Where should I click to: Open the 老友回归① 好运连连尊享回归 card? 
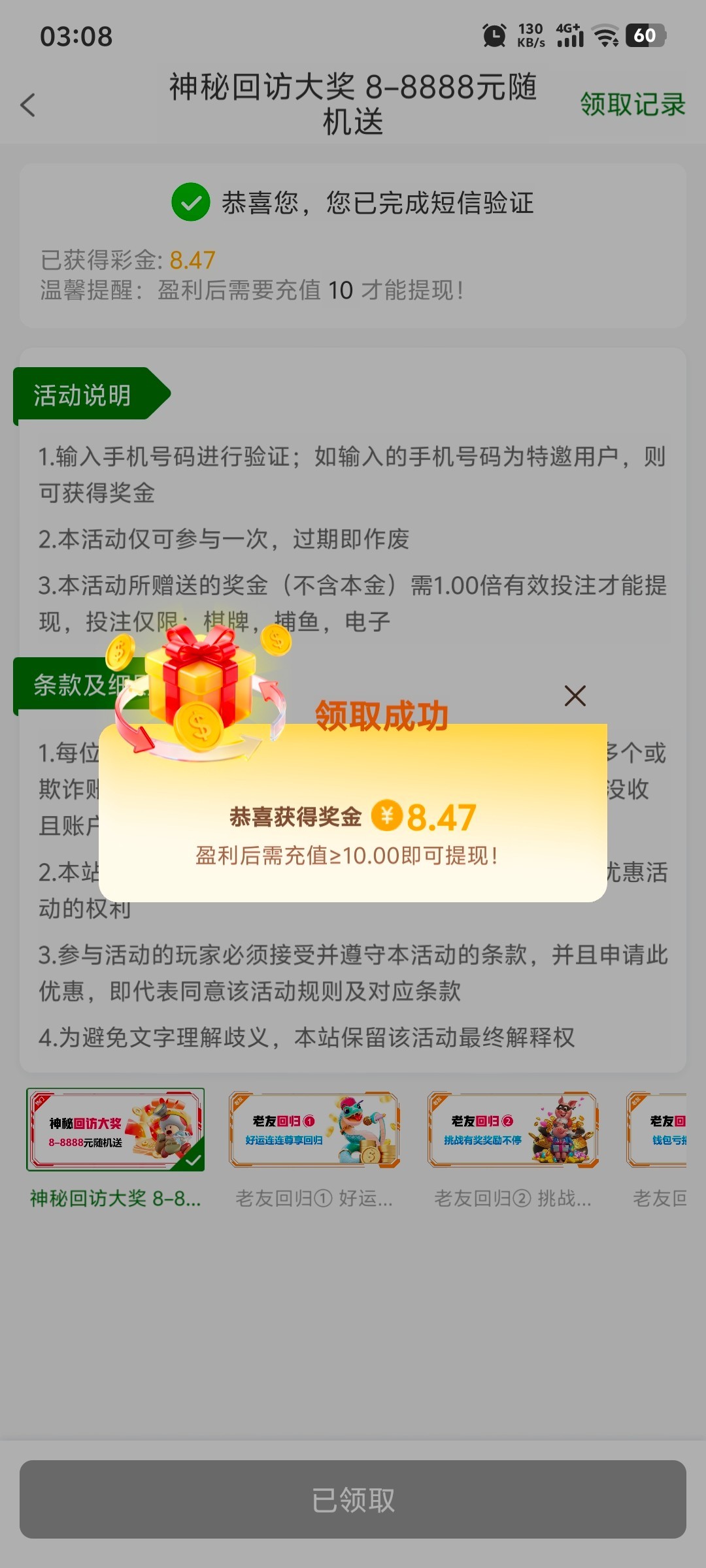click(x=314, y=1130)
